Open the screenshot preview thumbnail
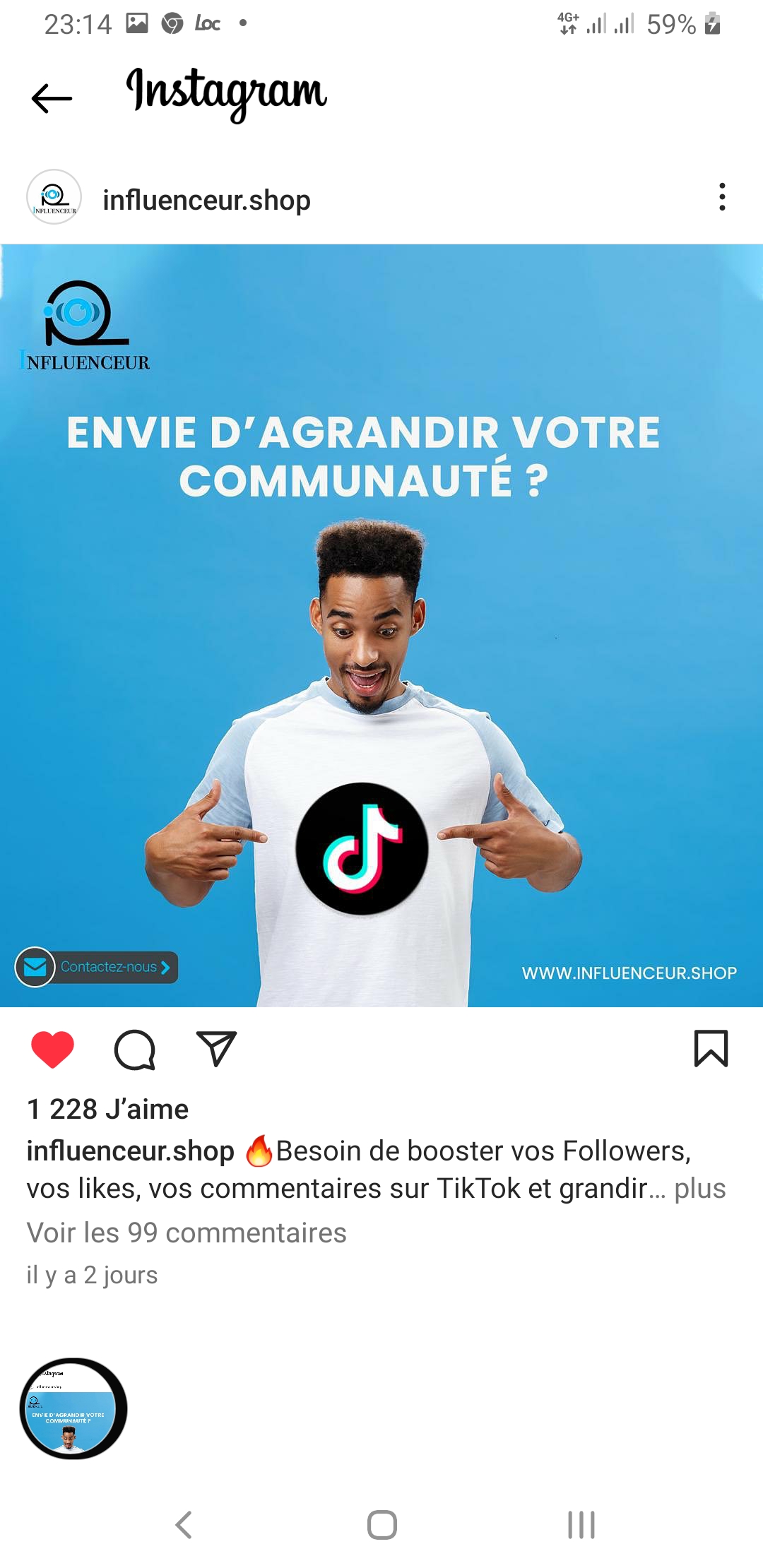The height and width of the screenshot is (1568, 763). [x=73, y=1408]
